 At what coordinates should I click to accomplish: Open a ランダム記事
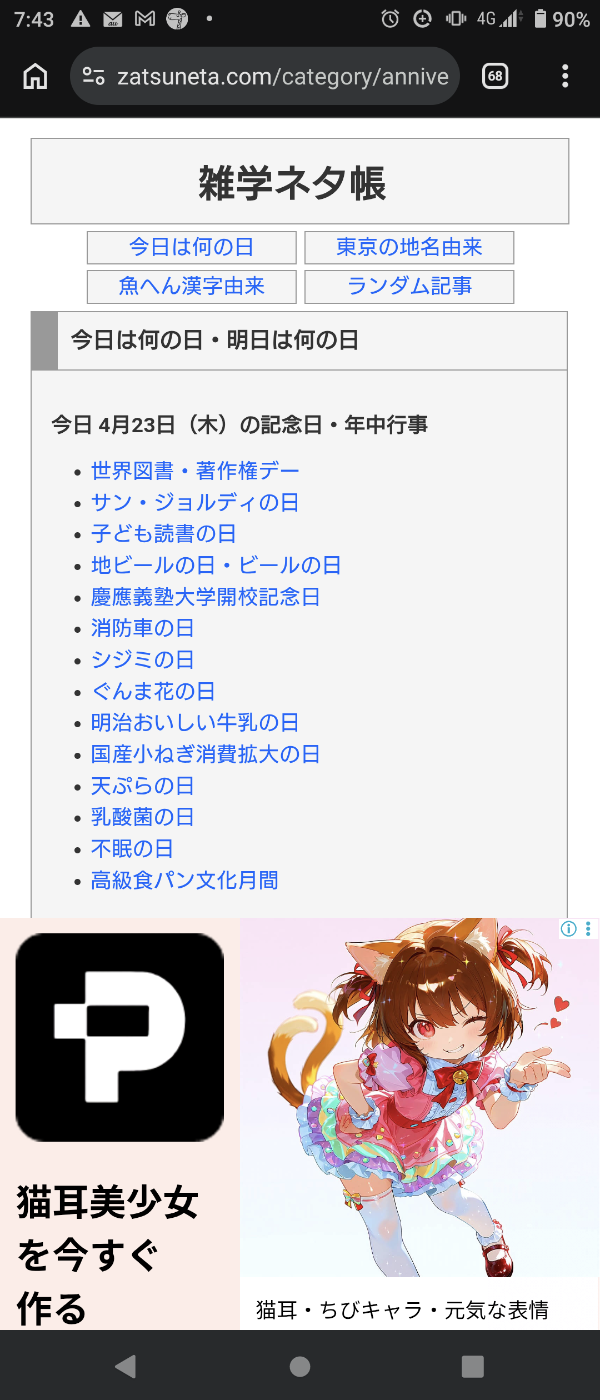point(409,286)
